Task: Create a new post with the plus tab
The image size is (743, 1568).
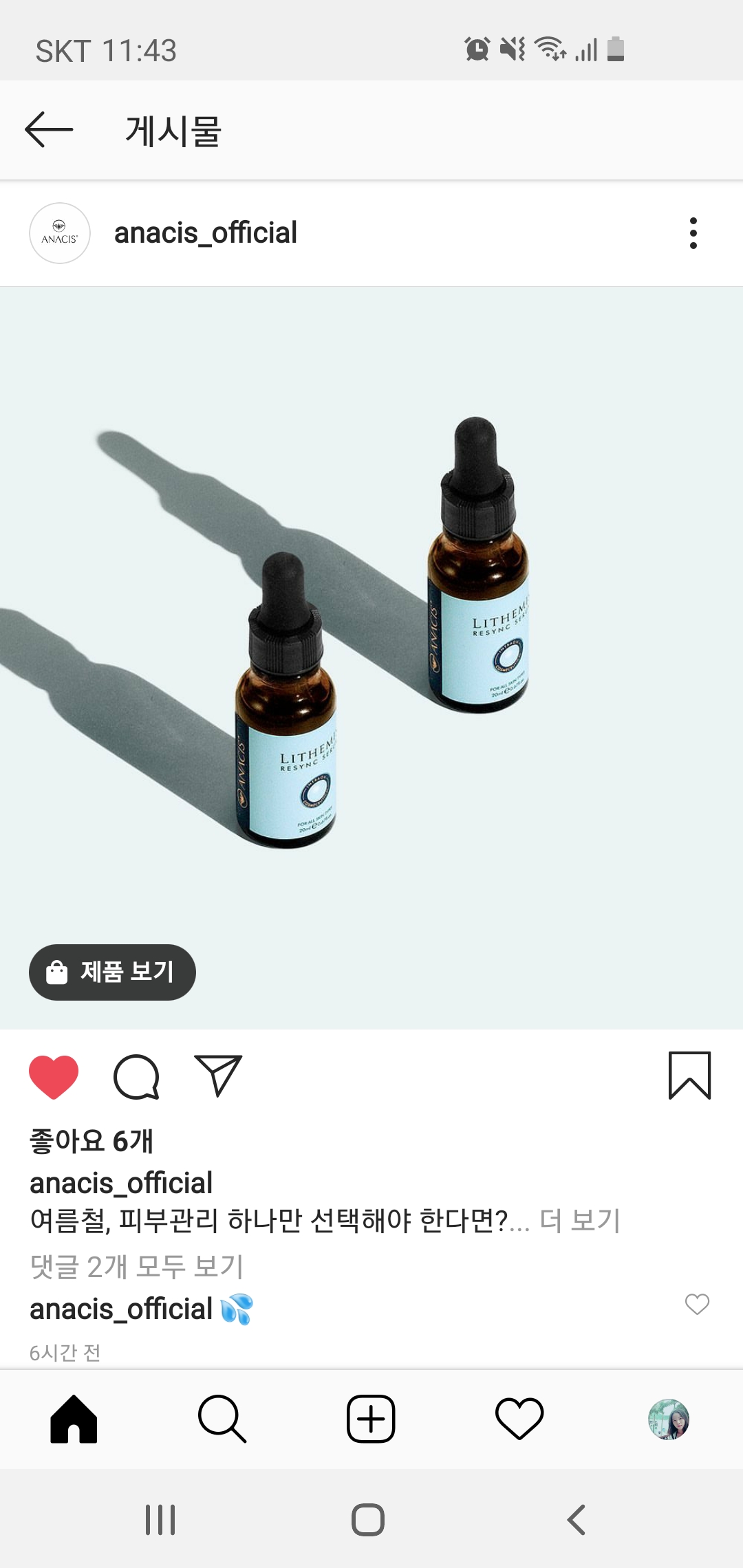Action: click(x=371, y=1419)
